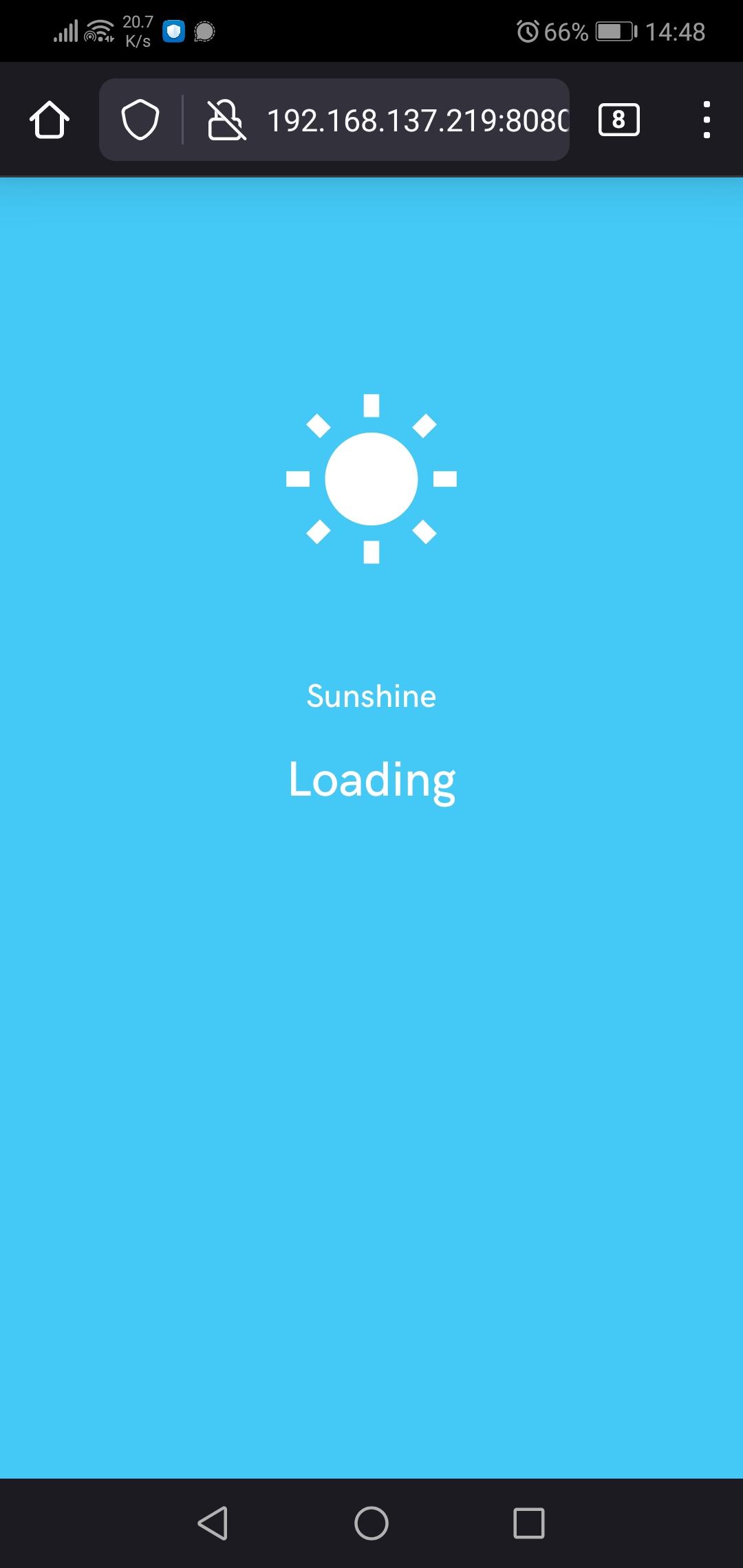This screenshot has height=1568, width=743.
Task: Edit the 192.168.137.219:8080 address bar
Action: [417, 120]
